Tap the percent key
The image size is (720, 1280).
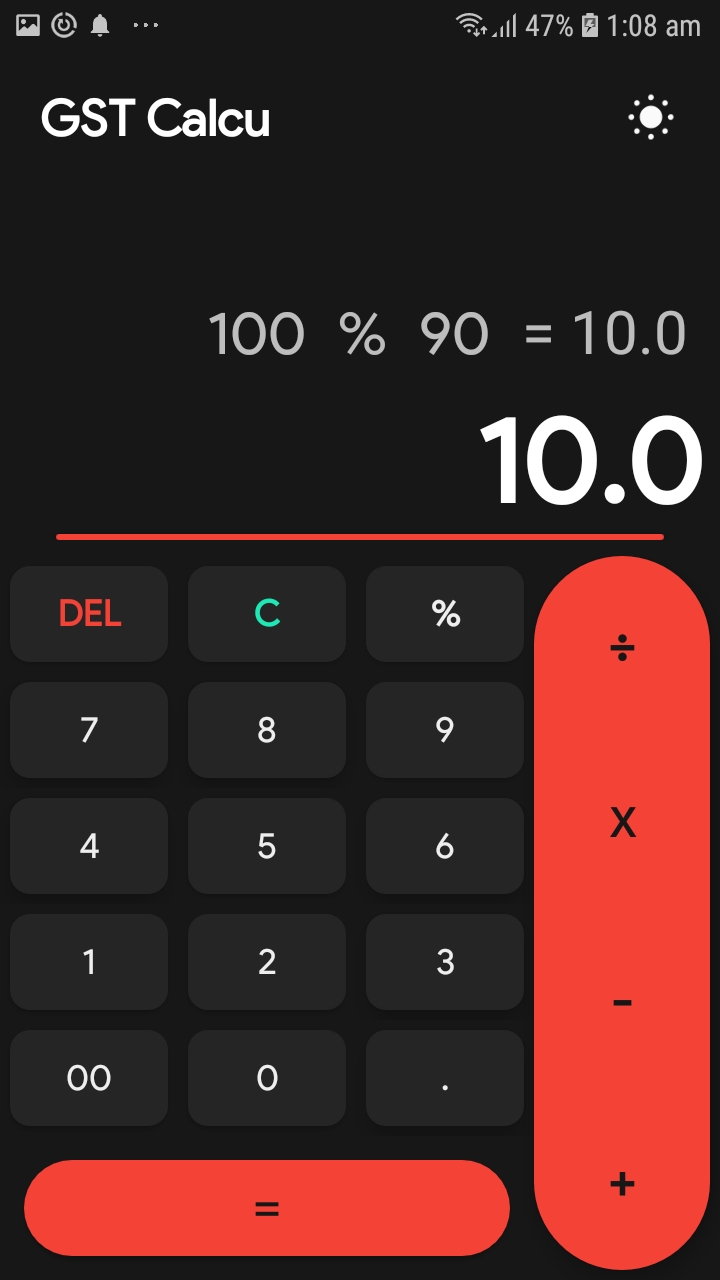(x=445, y=613)
